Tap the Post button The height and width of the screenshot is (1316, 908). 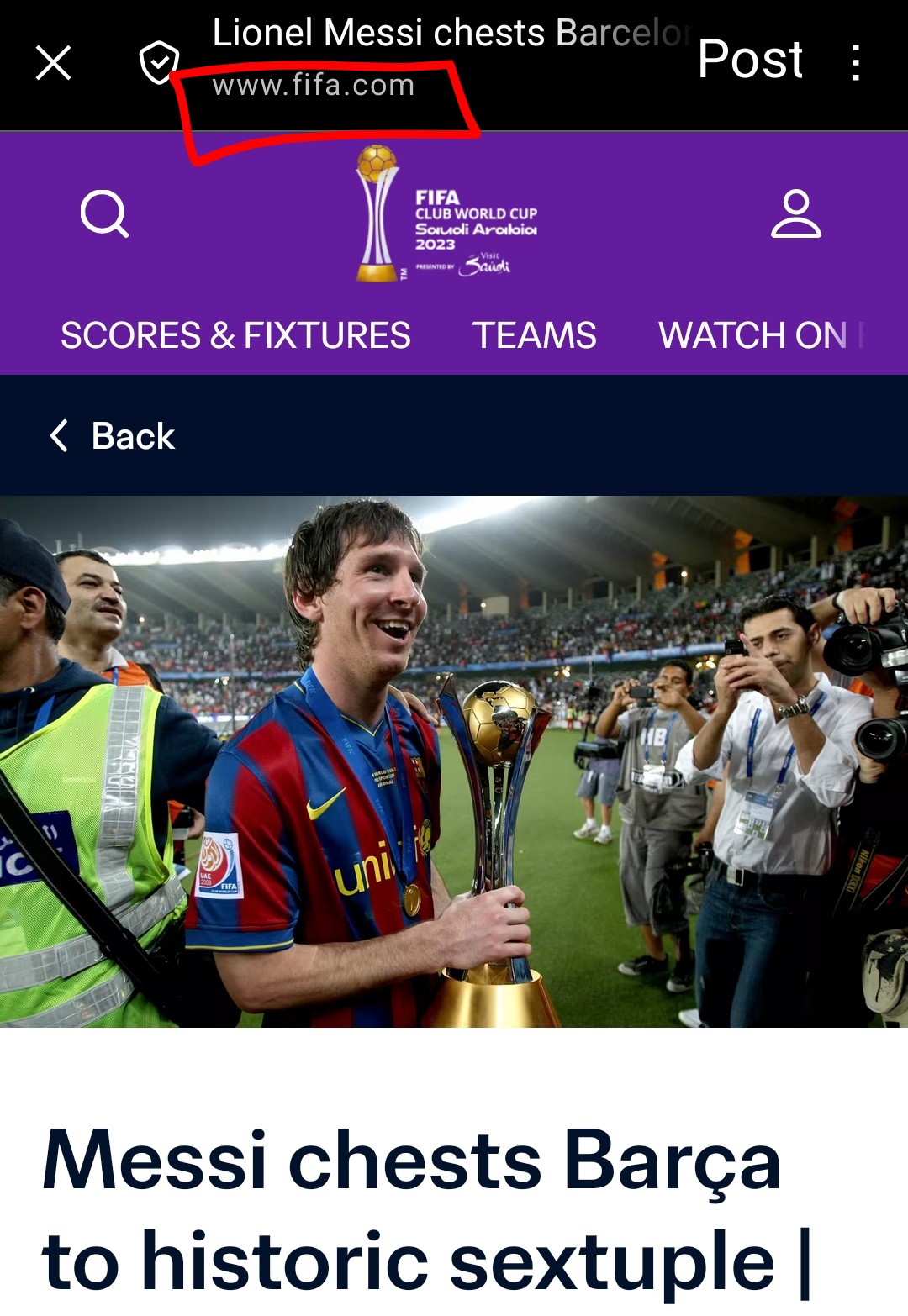750,61
